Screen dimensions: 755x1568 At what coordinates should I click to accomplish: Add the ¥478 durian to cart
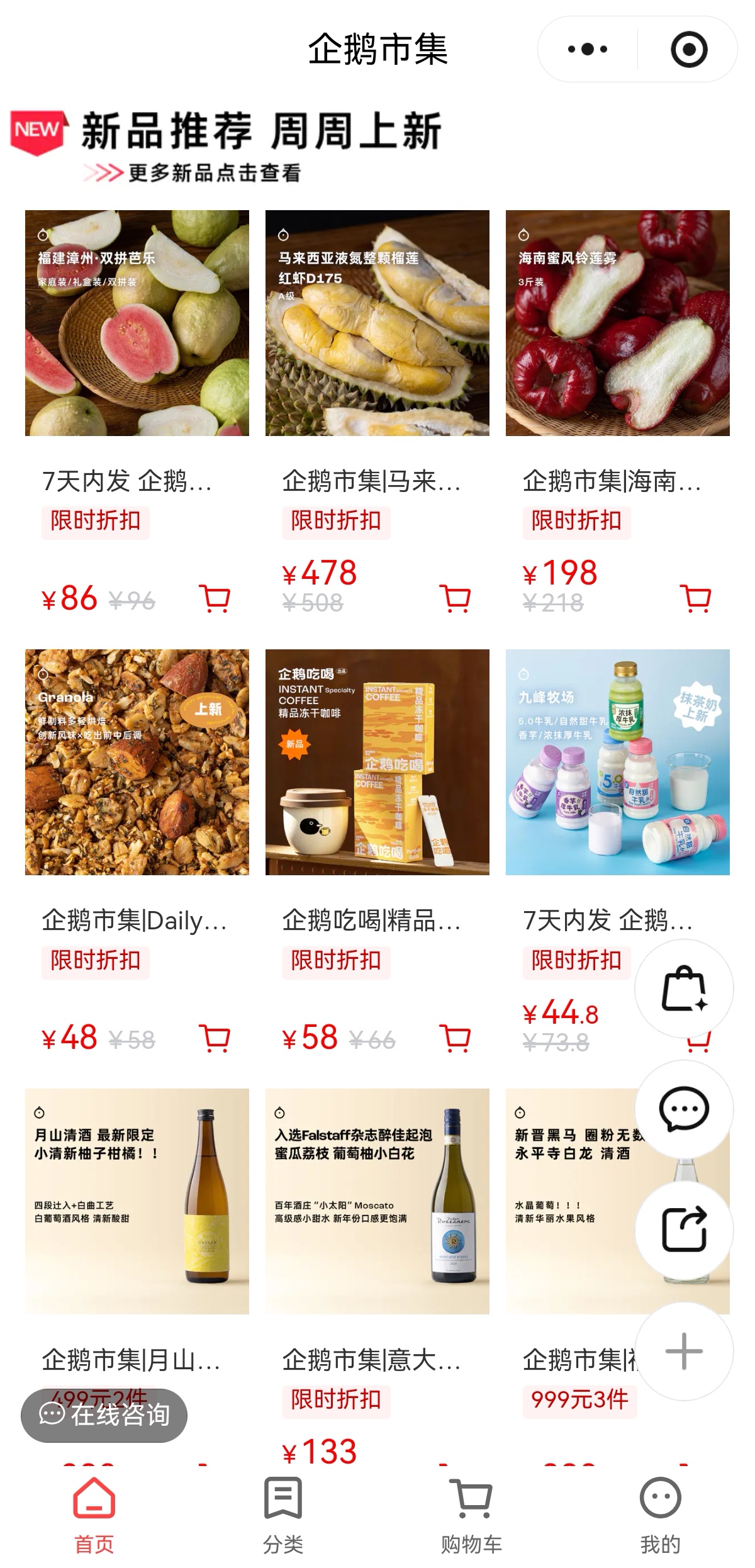[456, 598]
